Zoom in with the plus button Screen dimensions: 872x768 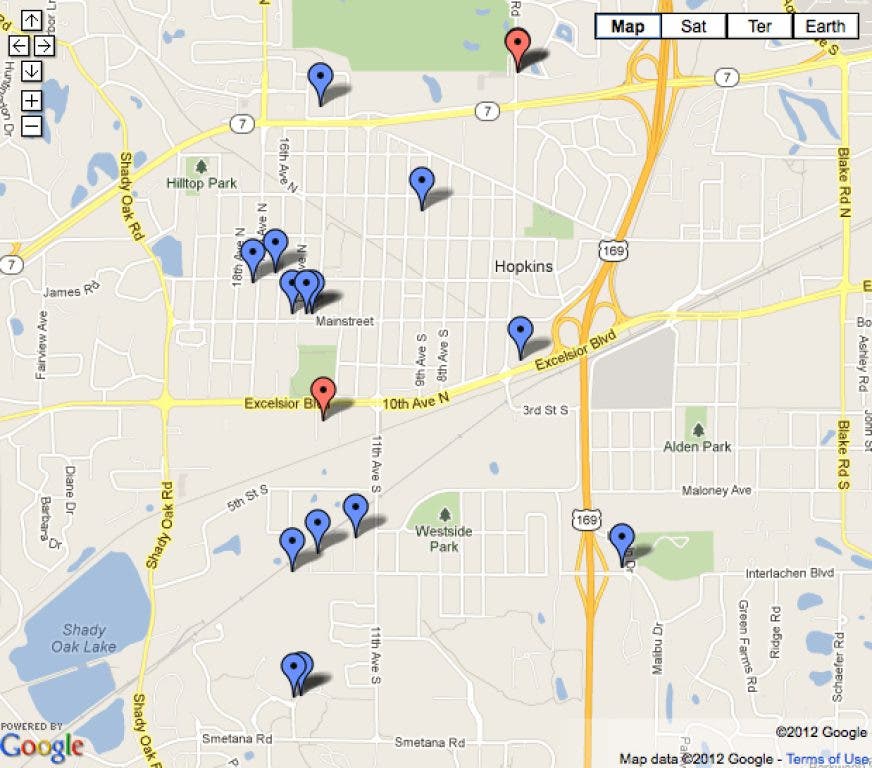pyautogui.click(x=31, y=100)
